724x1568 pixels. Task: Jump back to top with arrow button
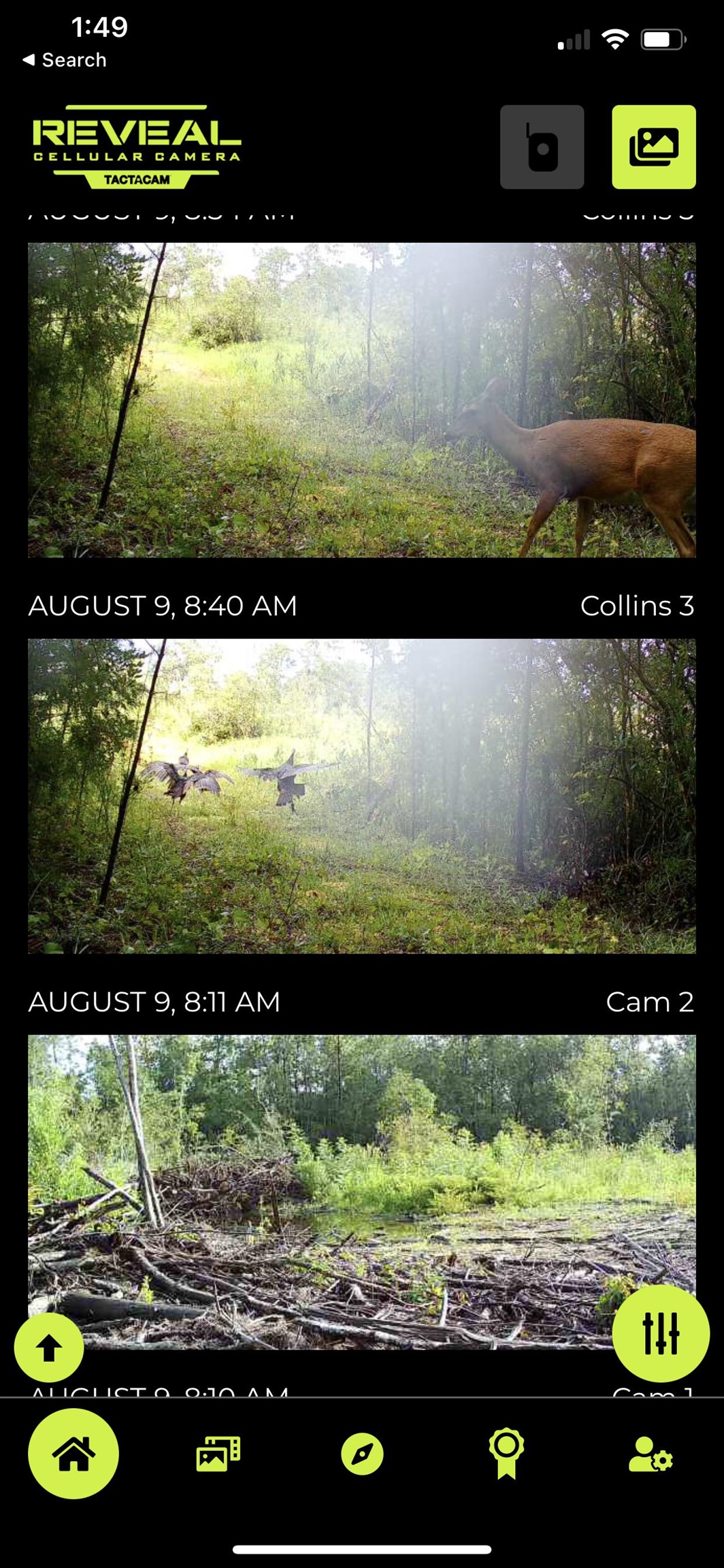[x=49, y=1347]
